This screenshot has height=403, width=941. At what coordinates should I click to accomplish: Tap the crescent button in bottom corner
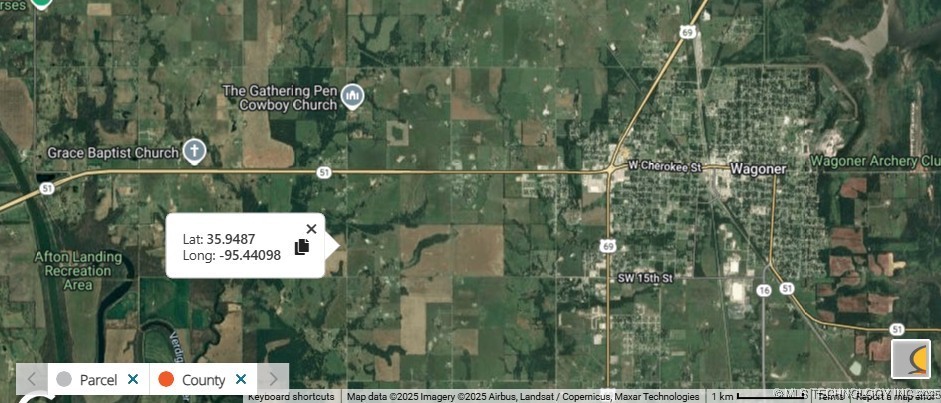click(x=911, y=360)
